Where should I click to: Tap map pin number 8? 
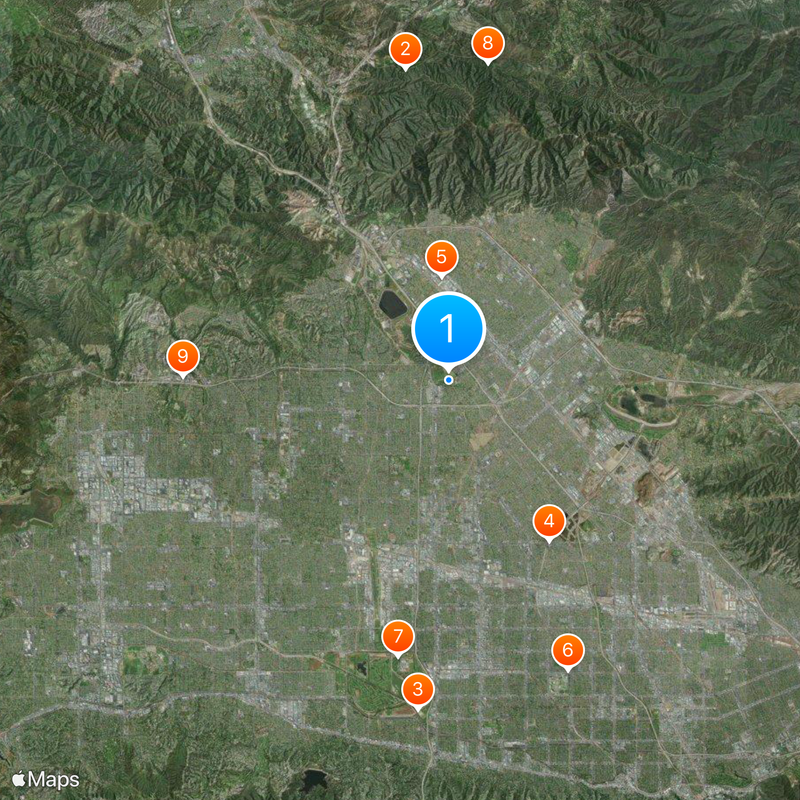point(487,43)
